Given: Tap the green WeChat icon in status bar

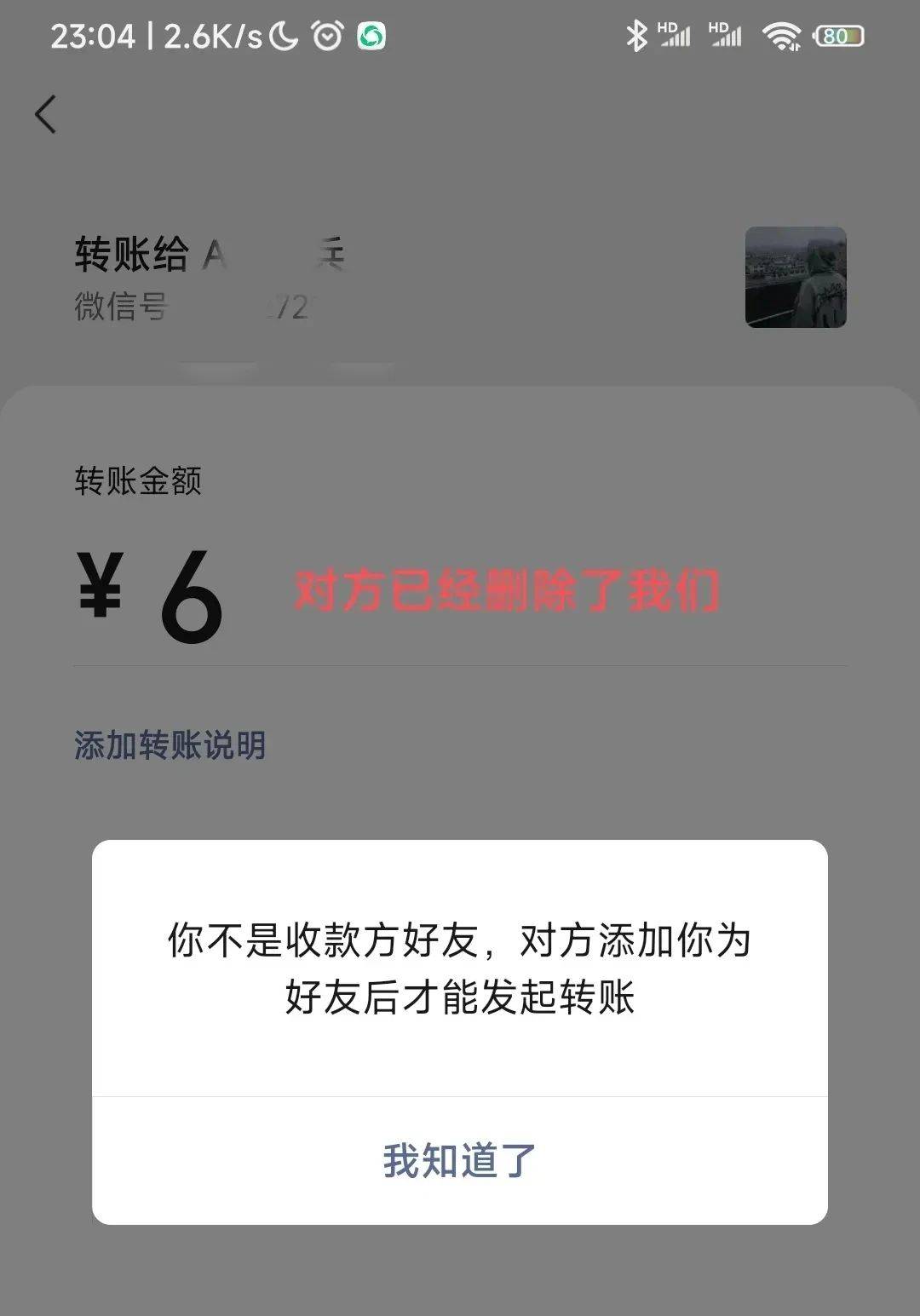Looking at the screenshot, I should tap(372, 37).
